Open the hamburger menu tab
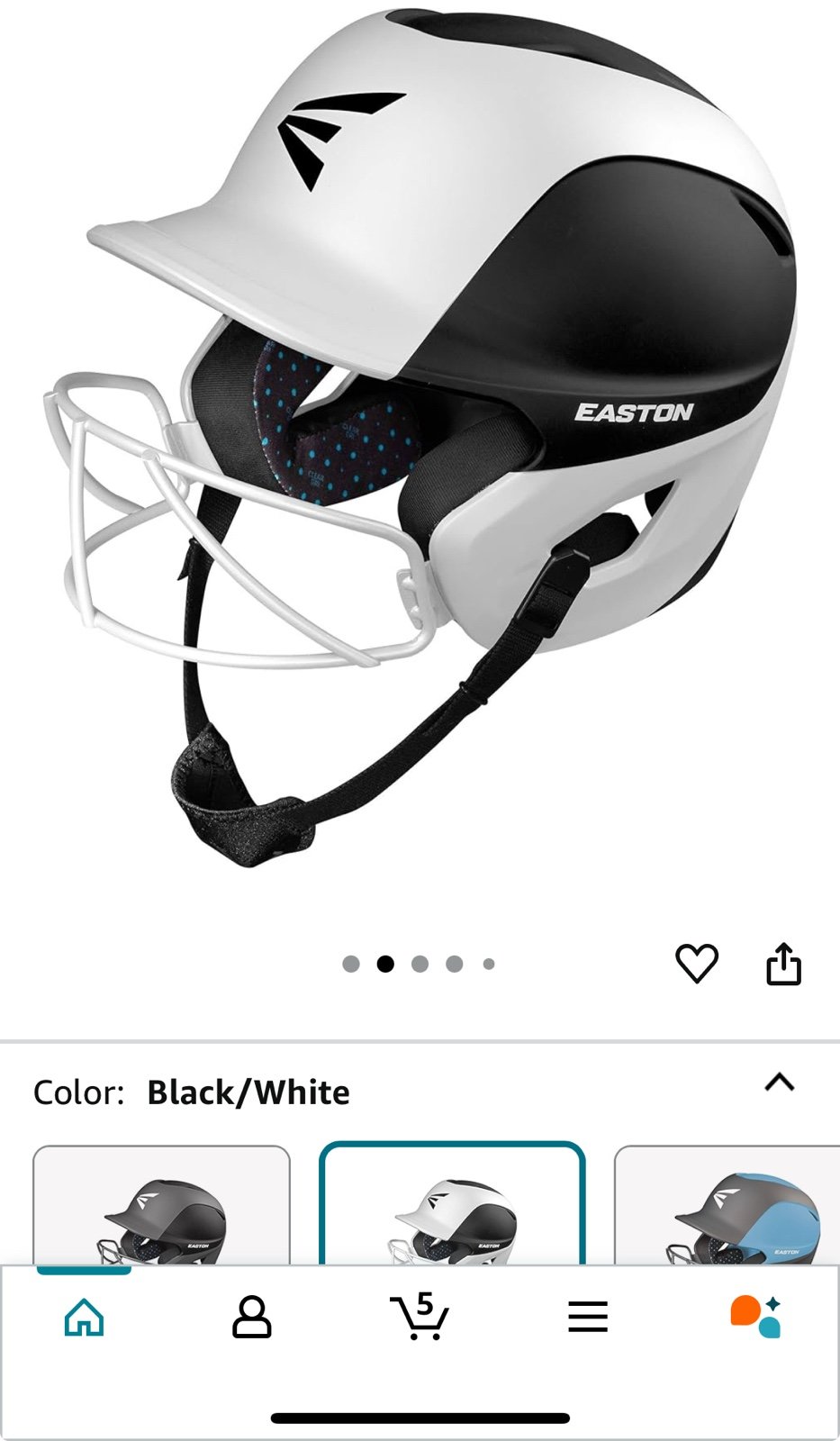Screen dimensions: 840x1441 click(x=588, y=1318)
